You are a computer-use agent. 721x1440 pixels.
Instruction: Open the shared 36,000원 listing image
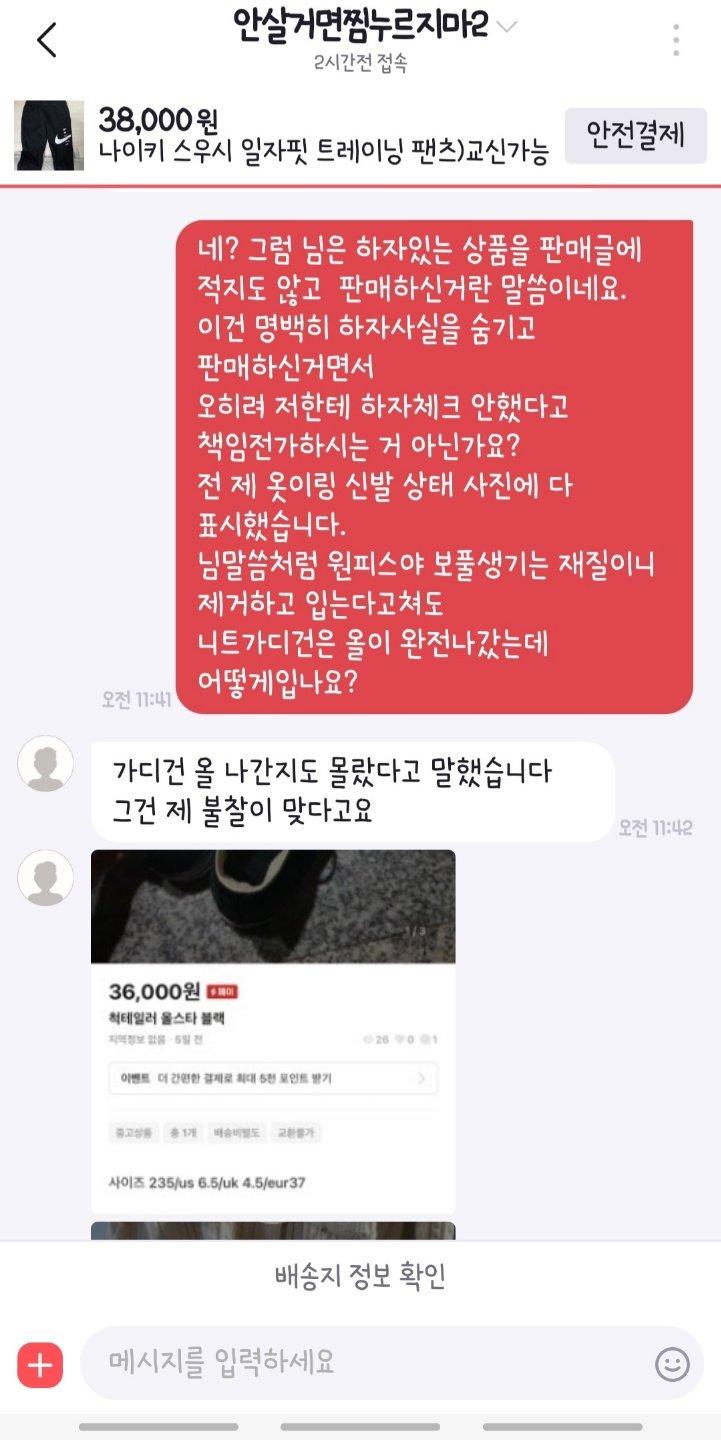(273, 1032)
